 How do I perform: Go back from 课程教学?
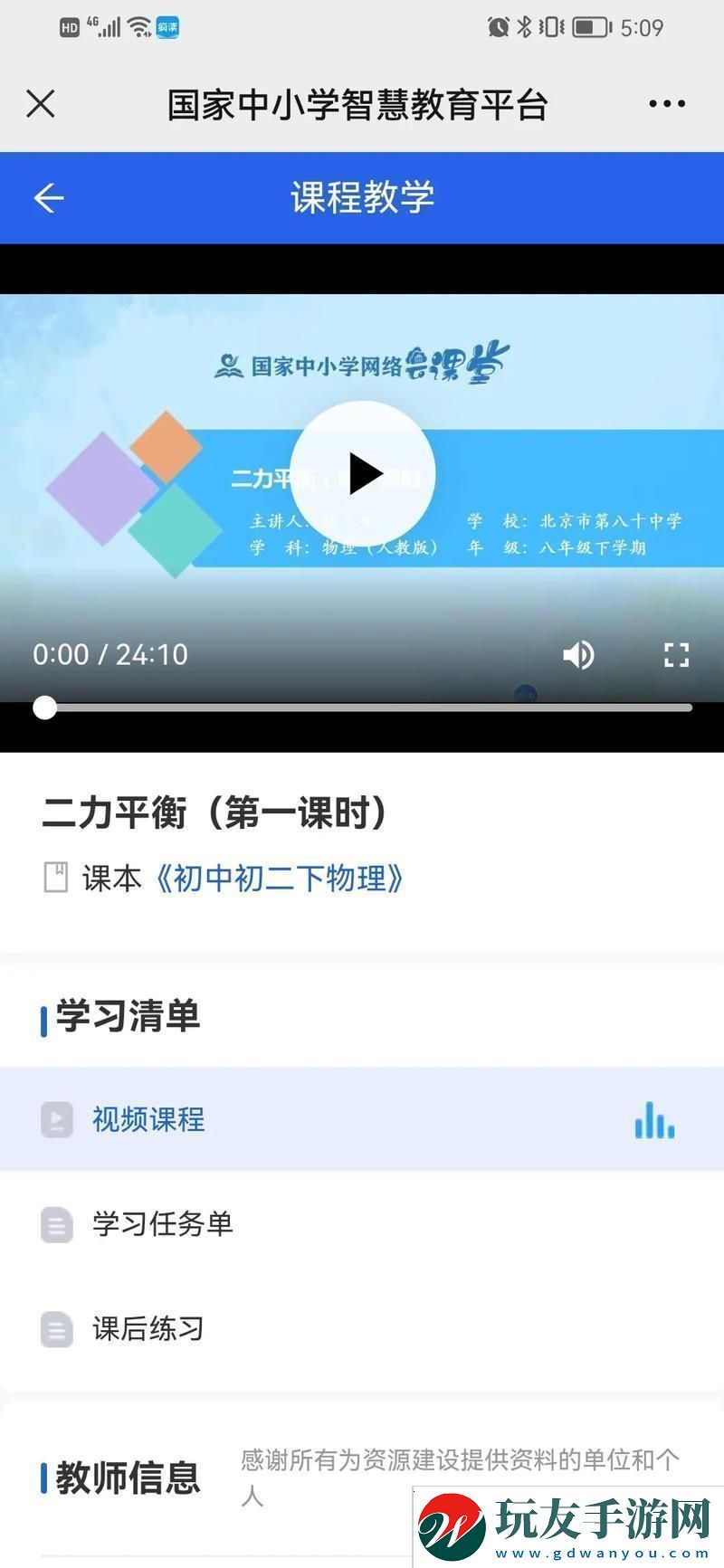click(x=49, y=198)
